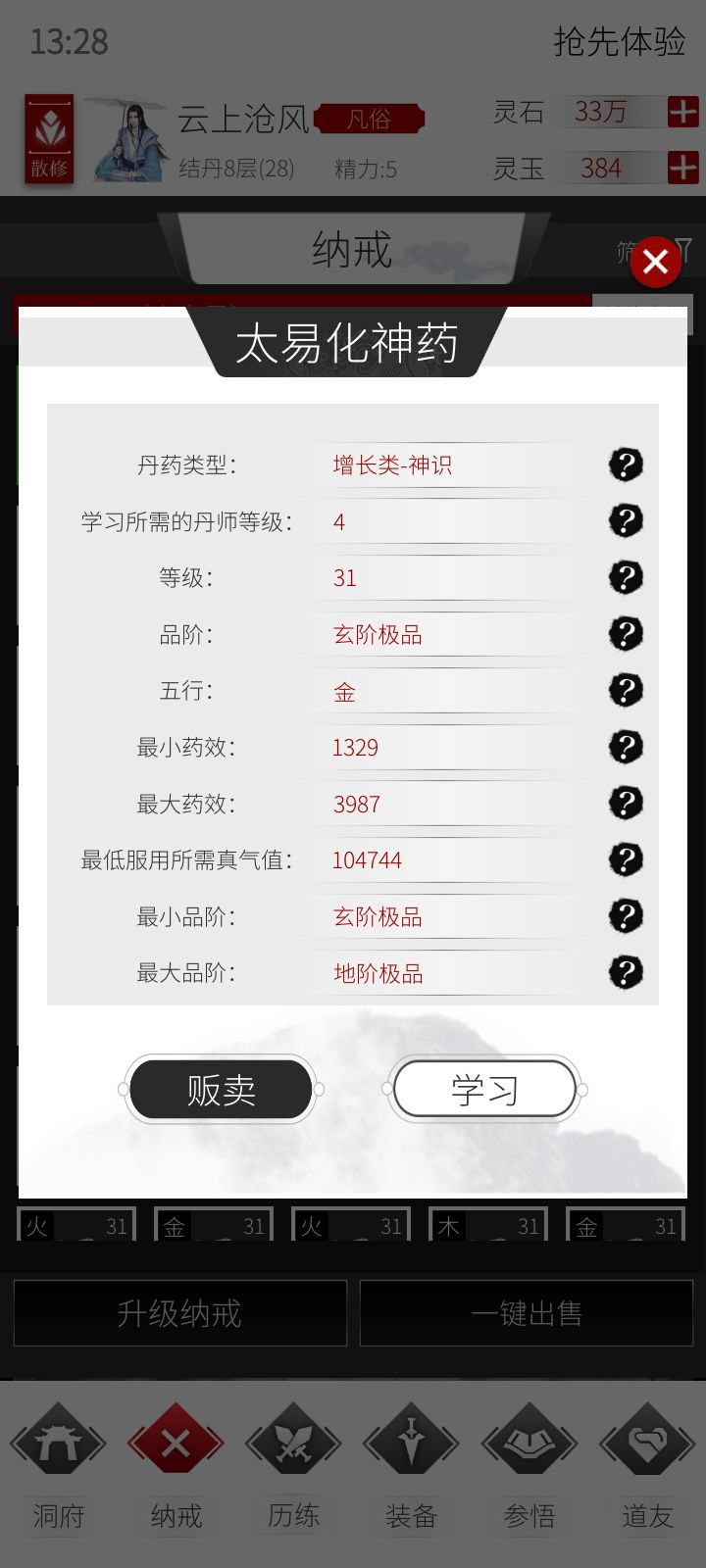Show help for 最低服用所需真气值
Viewport: 706px width, 1568px height.
(626, 859)
